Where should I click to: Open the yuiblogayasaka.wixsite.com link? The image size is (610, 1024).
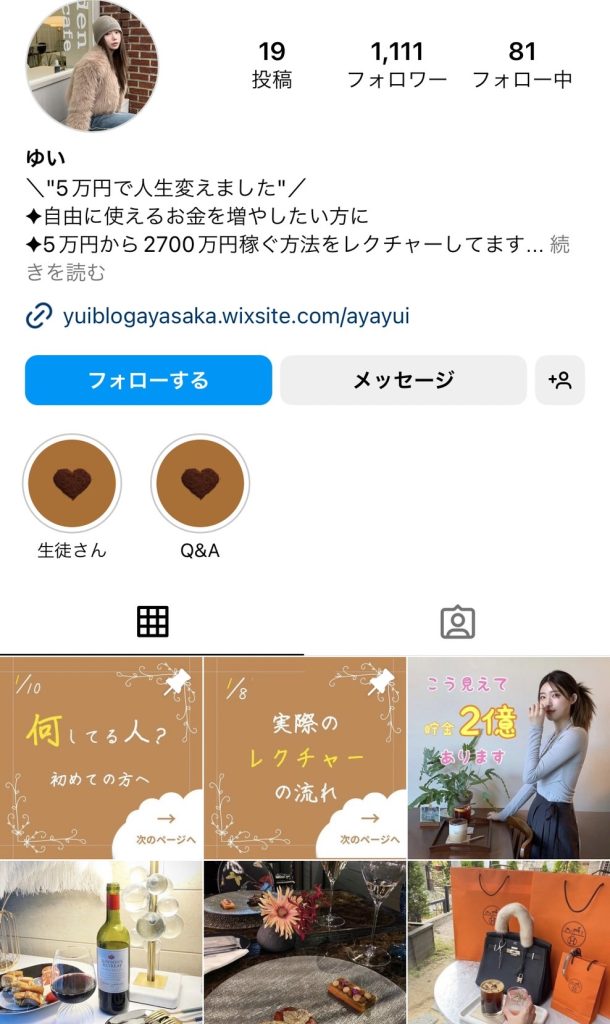pyautogui.click(x=236, y=317)
